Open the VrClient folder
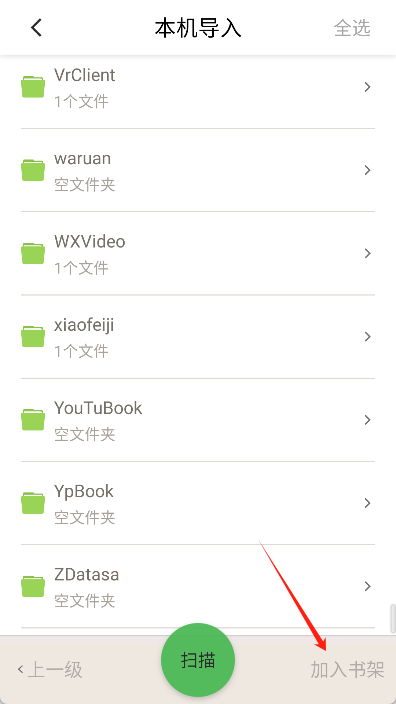396x704 pixels. 198,87
